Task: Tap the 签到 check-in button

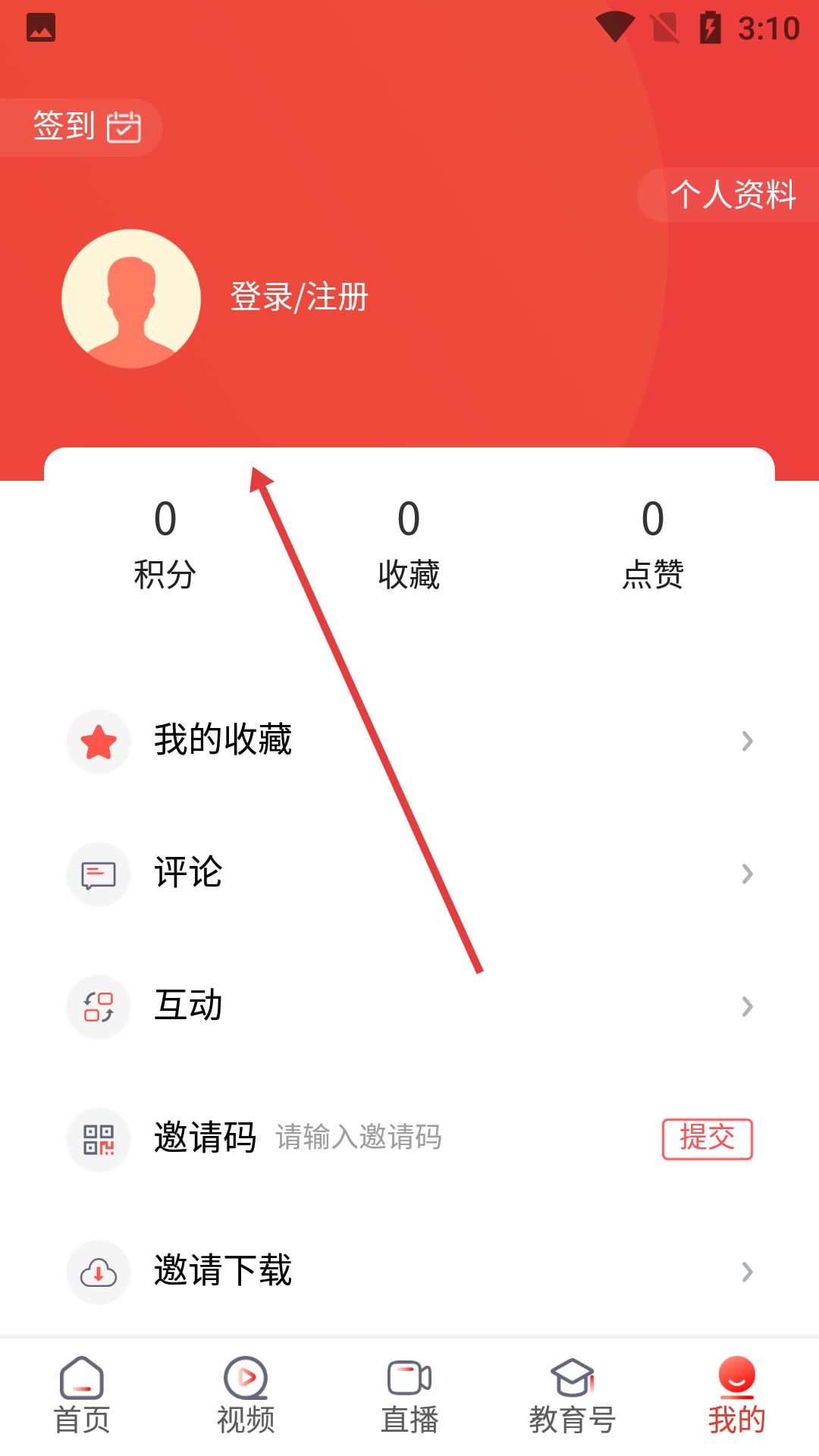Action: [x=82, y=127]
